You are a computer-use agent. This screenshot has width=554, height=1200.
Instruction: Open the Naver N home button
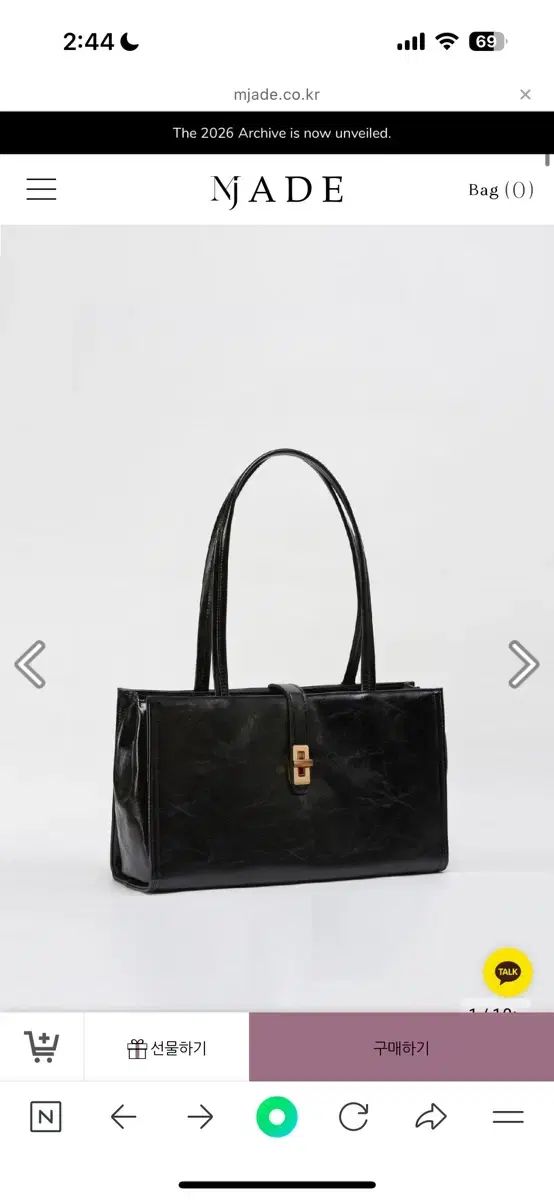[46, 1117]
